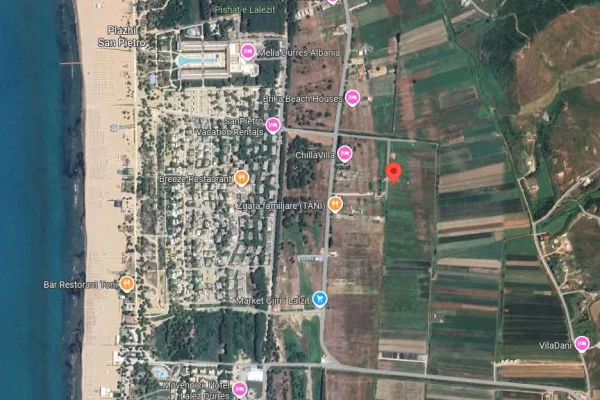The image size is (600, 400).
Task: Tap the Bar Restorant Troni marker
Action: 127,284
